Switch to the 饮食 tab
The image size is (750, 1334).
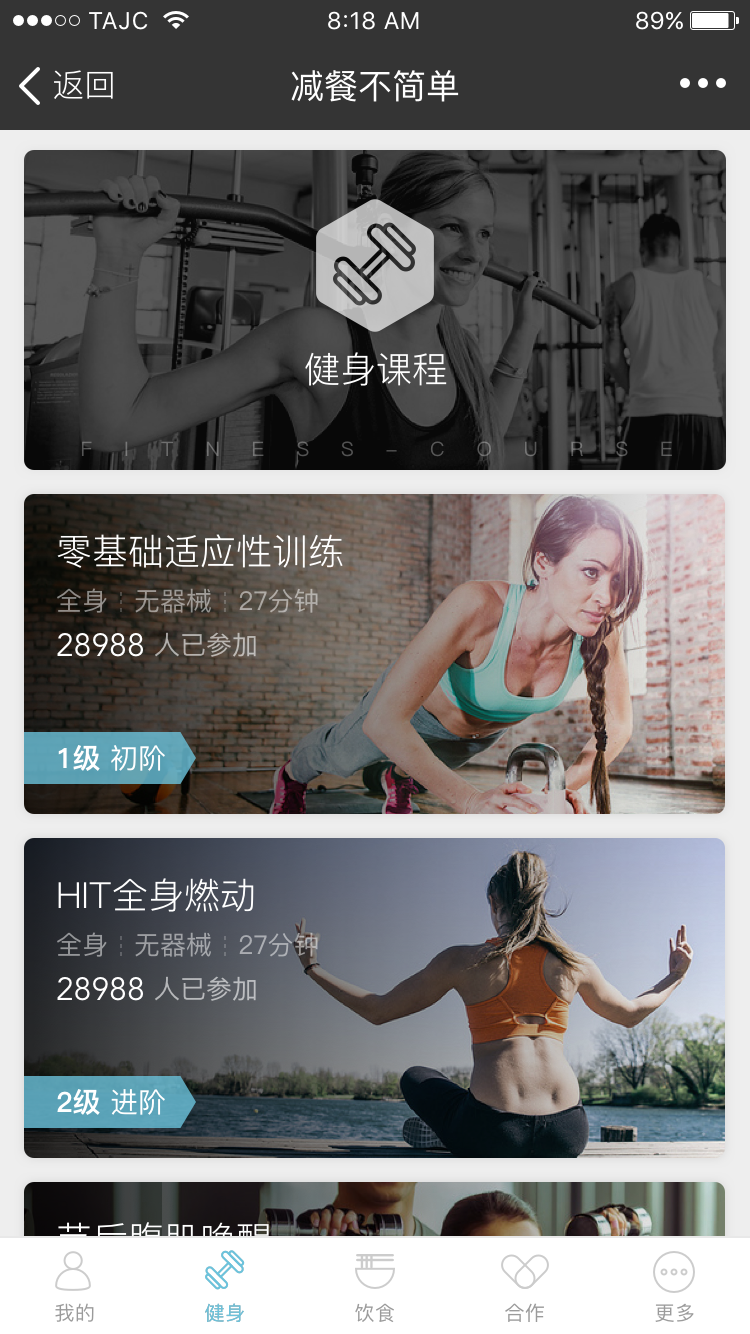pos(375,1286)
